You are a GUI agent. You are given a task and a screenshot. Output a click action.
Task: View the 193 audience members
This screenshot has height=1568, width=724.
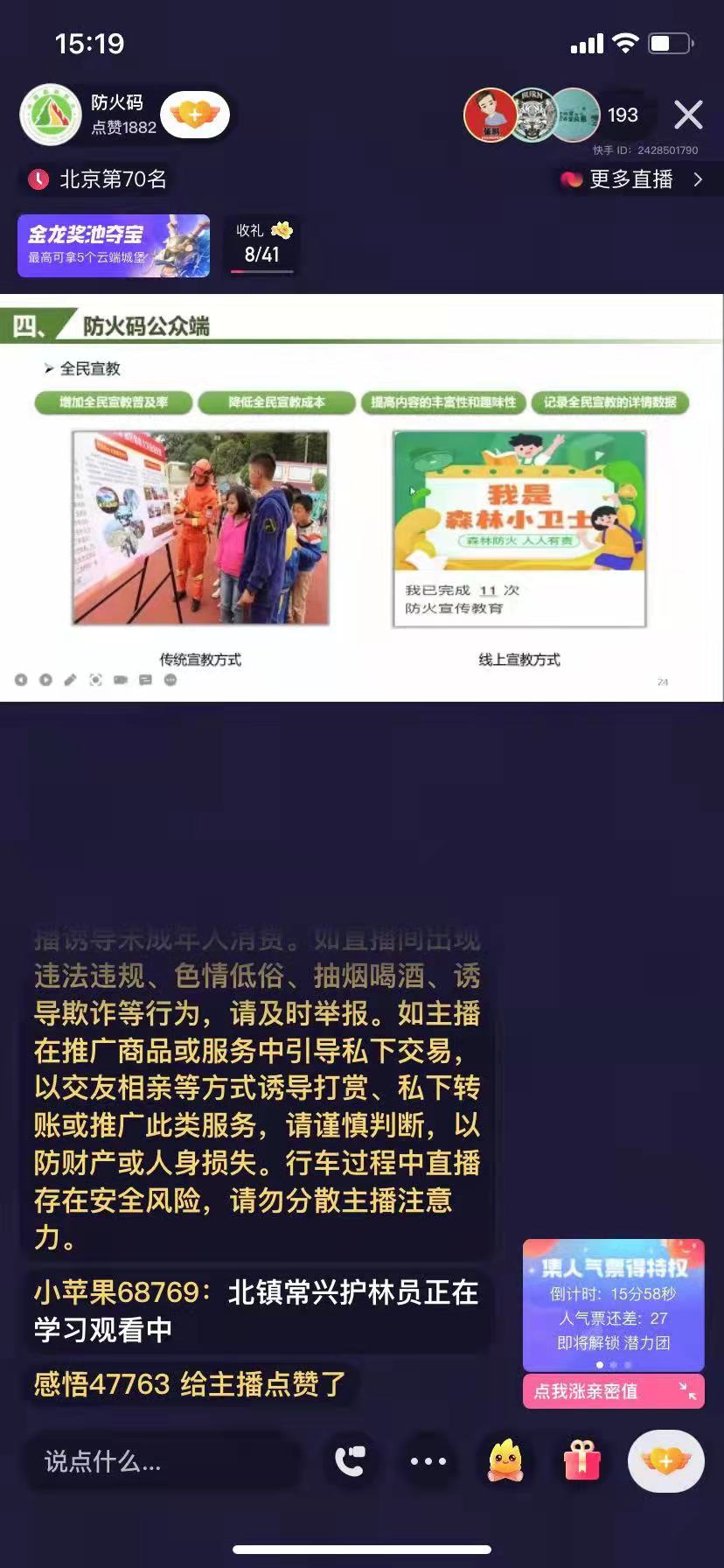pyautogui.click(x=623, y=115)
